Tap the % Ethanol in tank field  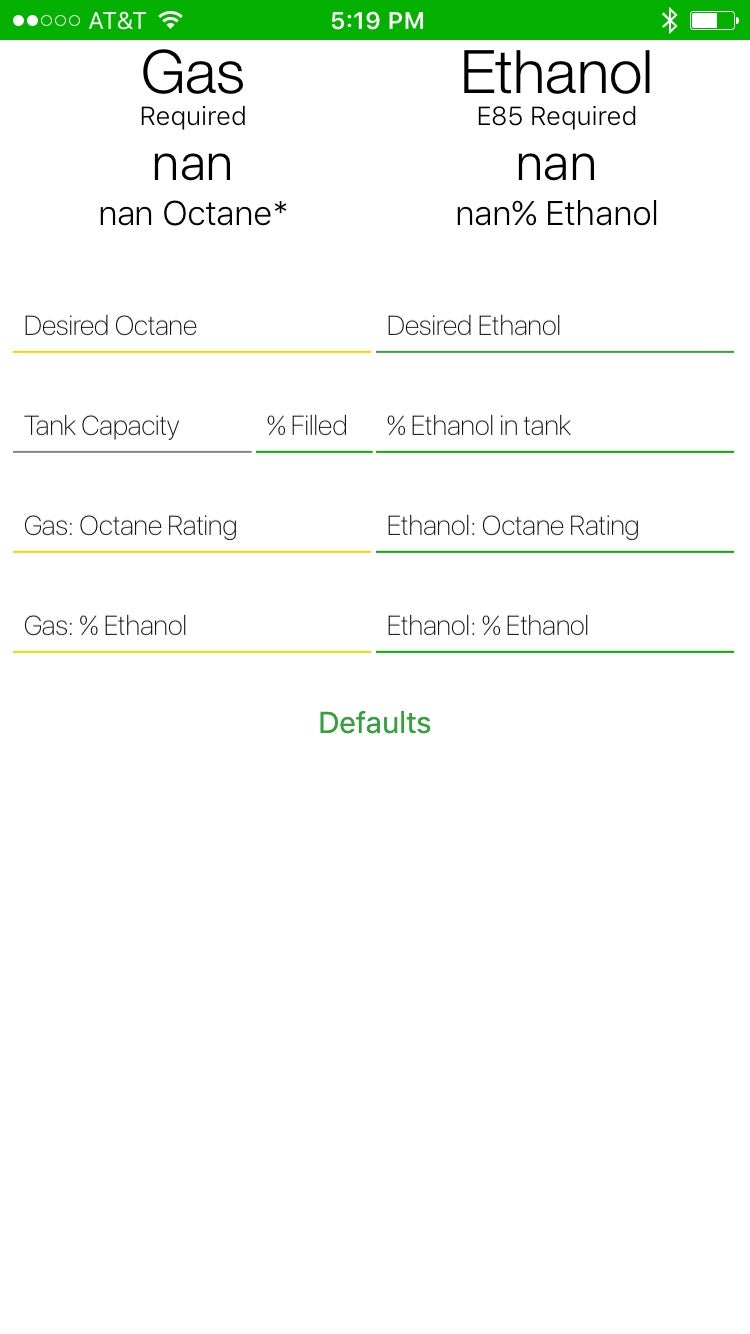[x=555, y=427]
